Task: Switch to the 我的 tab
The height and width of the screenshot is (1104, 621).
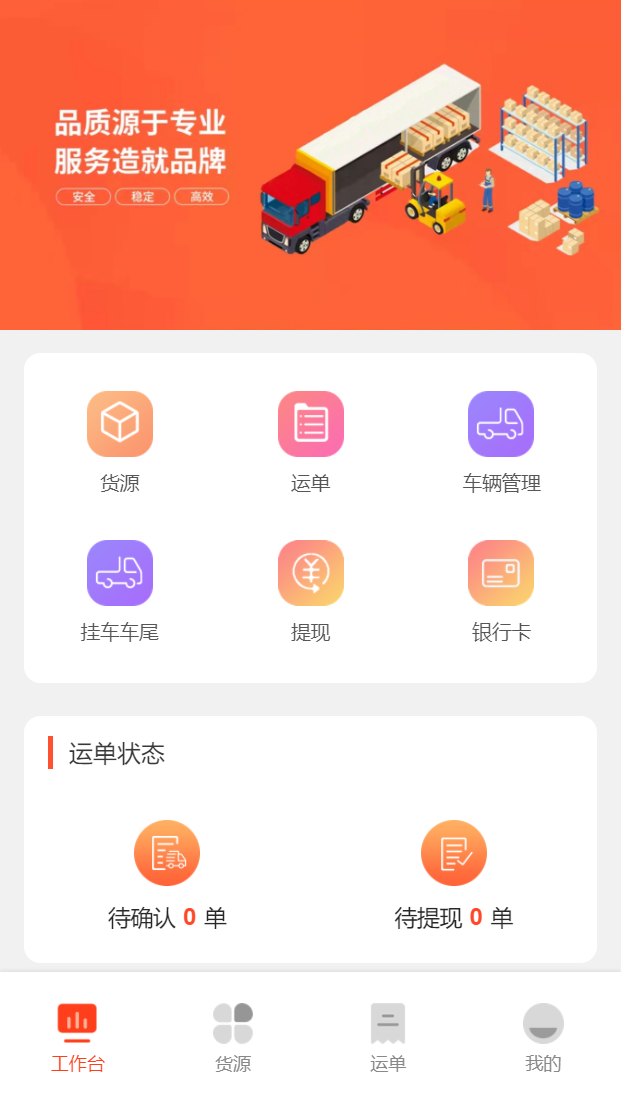Action: (x=543, y=1037)
